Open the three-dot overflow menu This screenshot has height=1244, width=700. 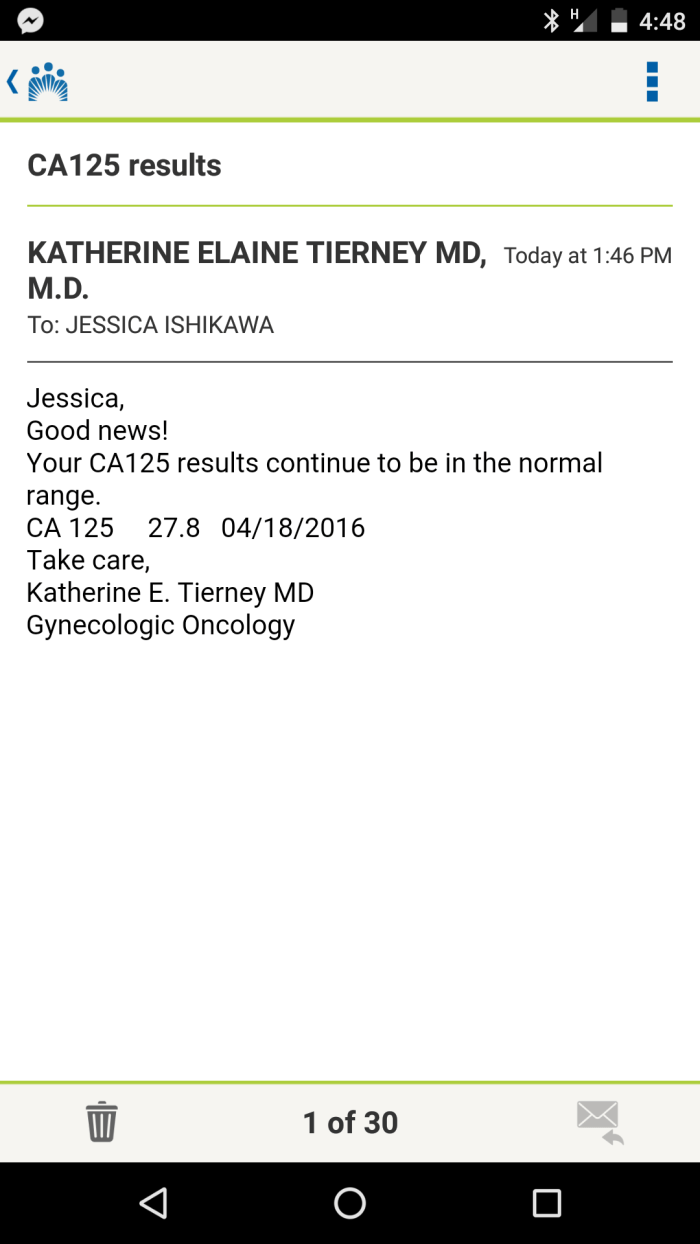652,82
